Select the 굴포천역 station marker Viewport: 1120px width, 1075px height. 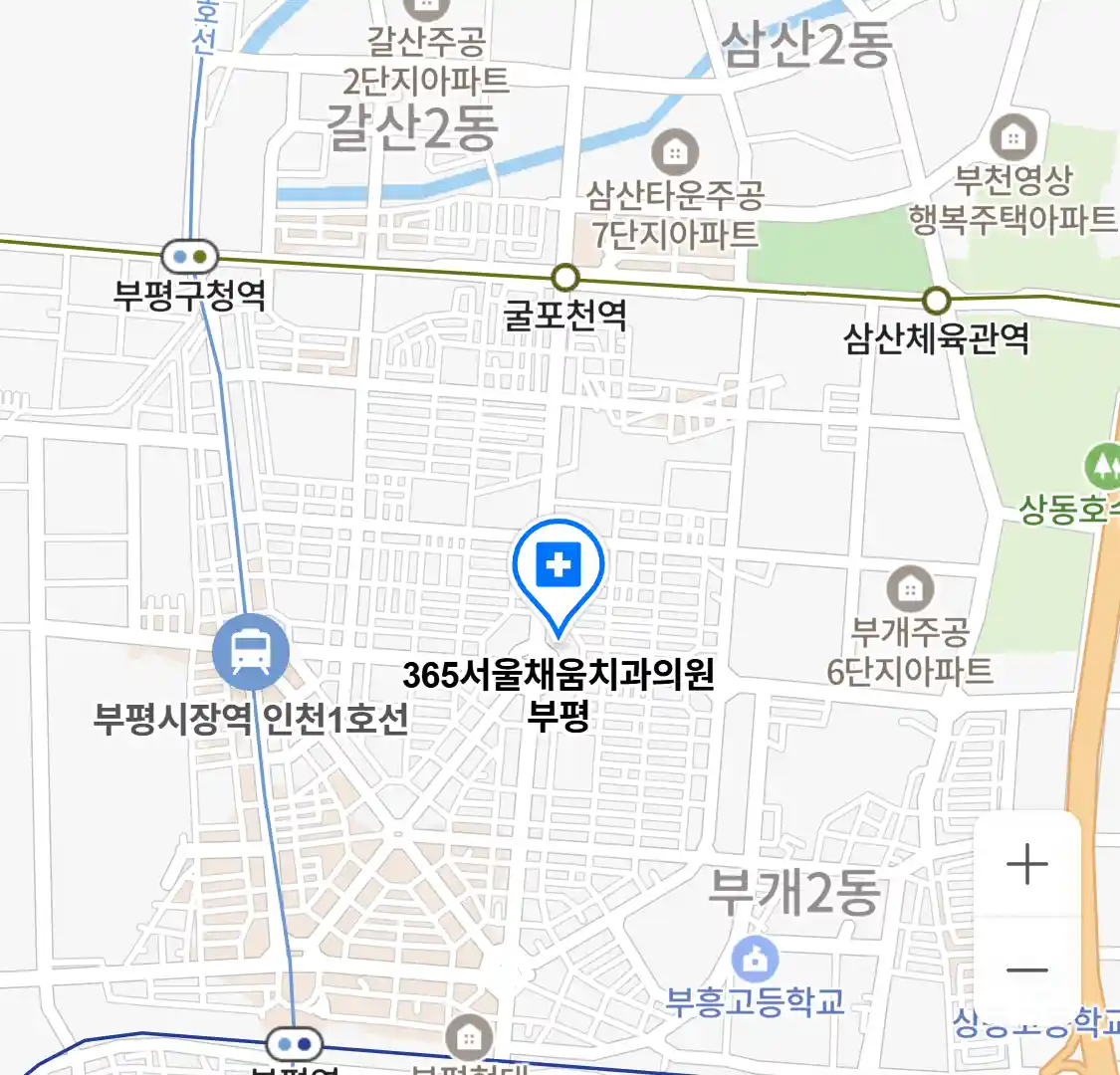(565, 276)
